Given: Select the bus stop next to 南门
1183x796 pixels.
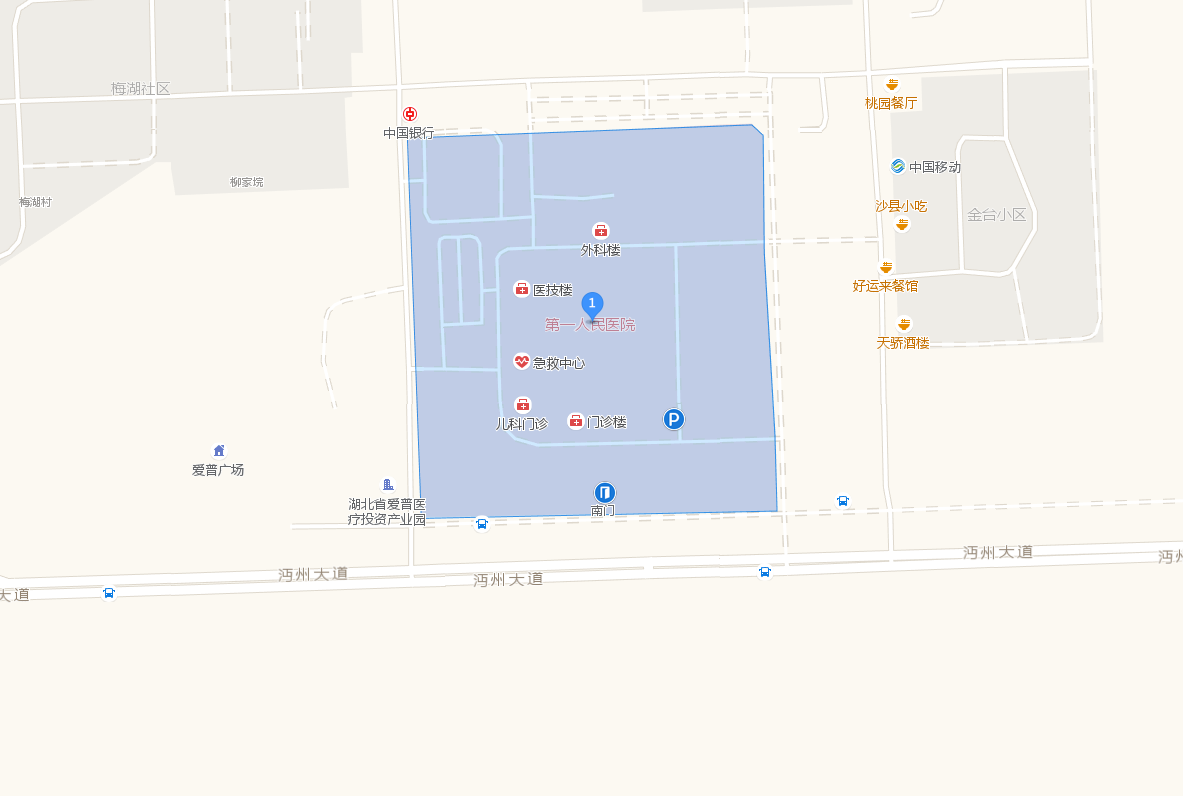Looking at the screenshot, I should tap(481, 523).
